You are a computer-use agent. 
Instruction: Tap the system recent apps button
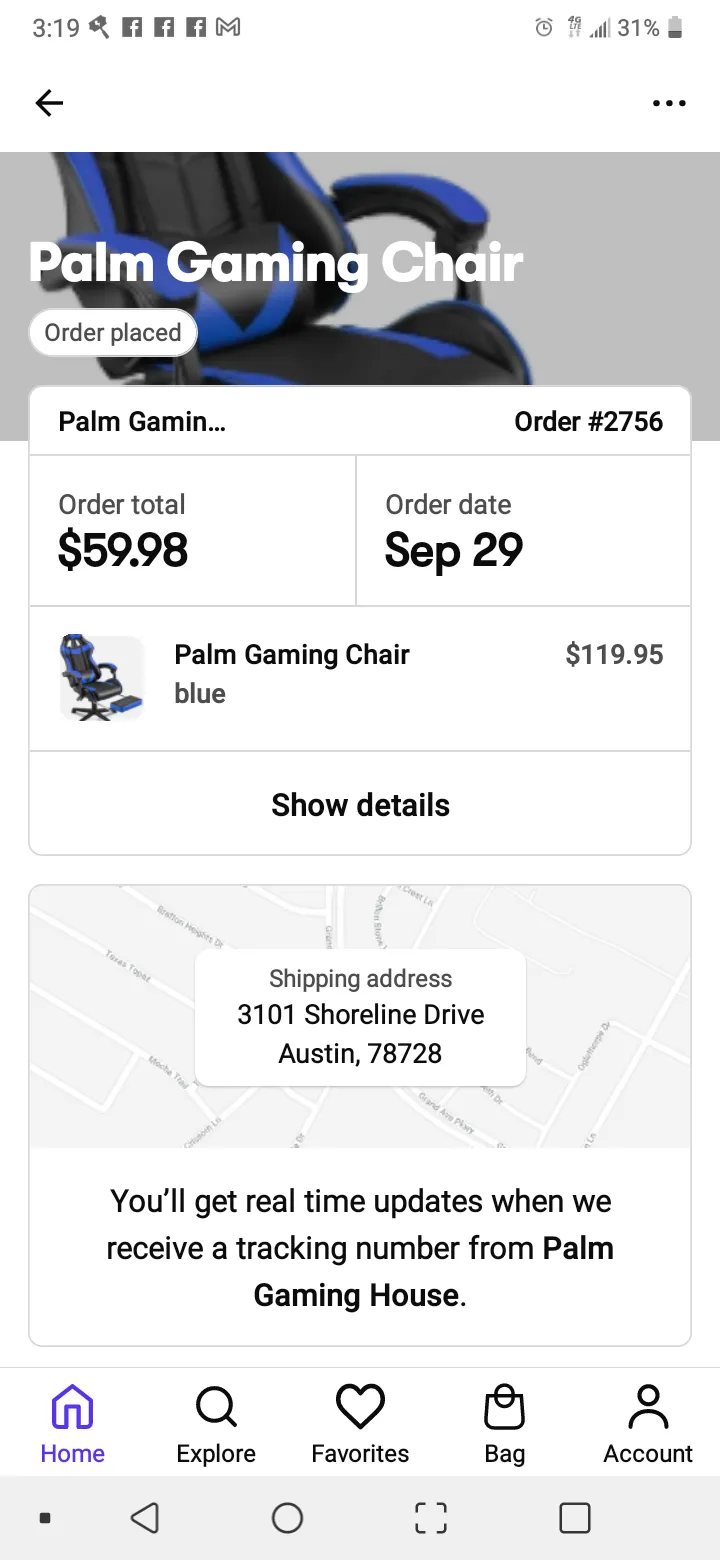pos(574,1518)
